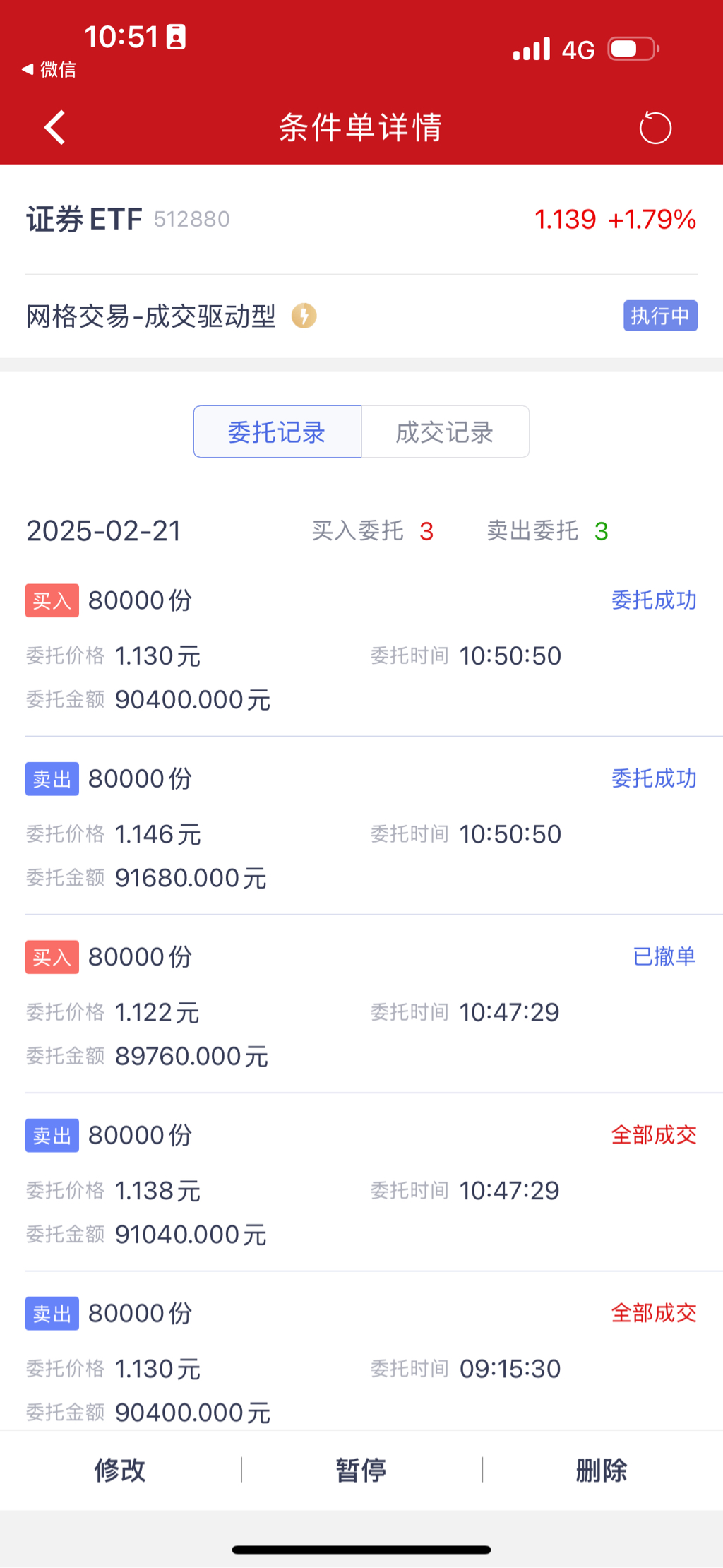Screen dimensions: 723x1568
Task: Delete this condition order via 删除
Action: coord(602,1471)
